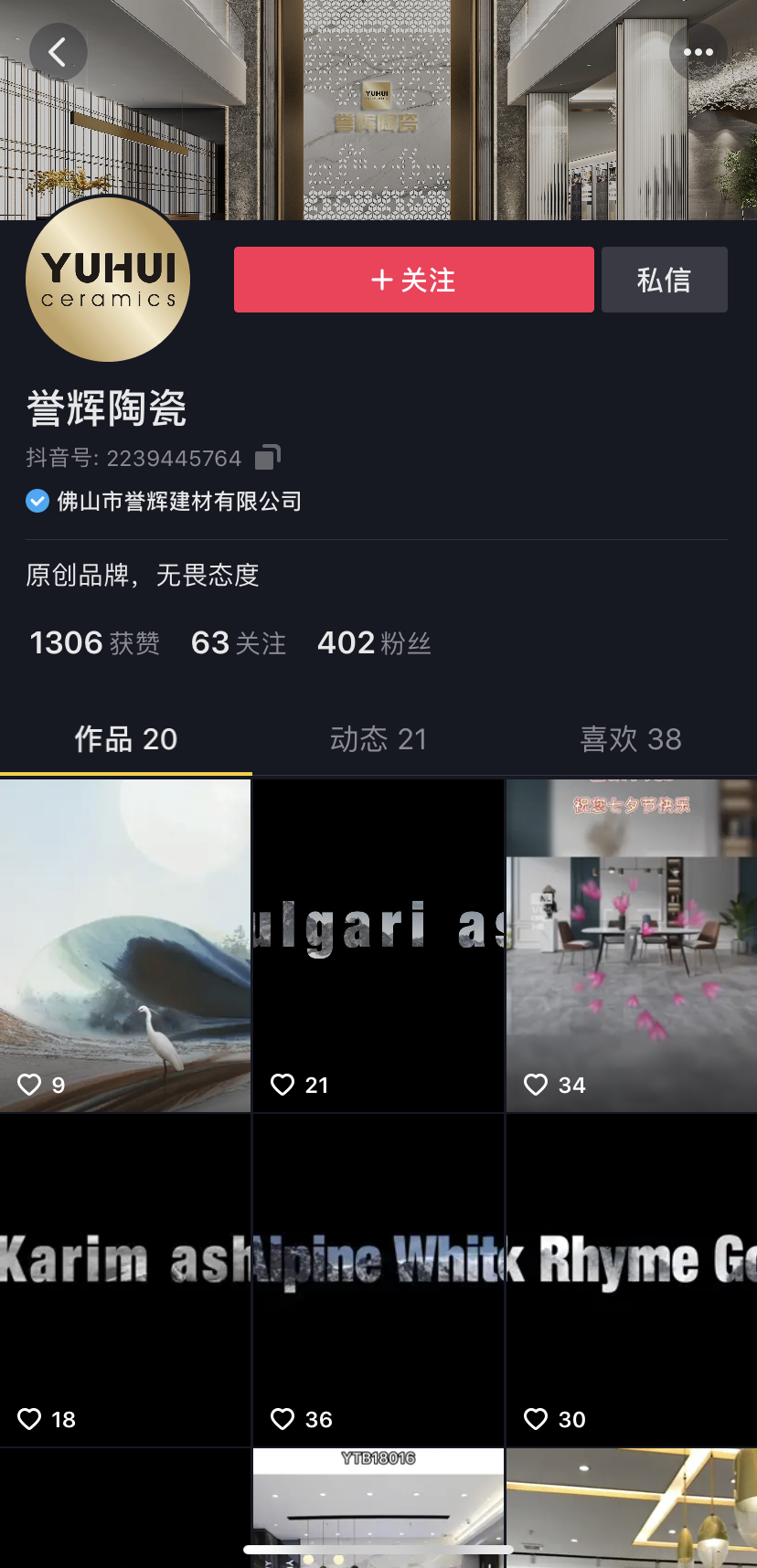Select the 作品 20 tab

[126, 738]
